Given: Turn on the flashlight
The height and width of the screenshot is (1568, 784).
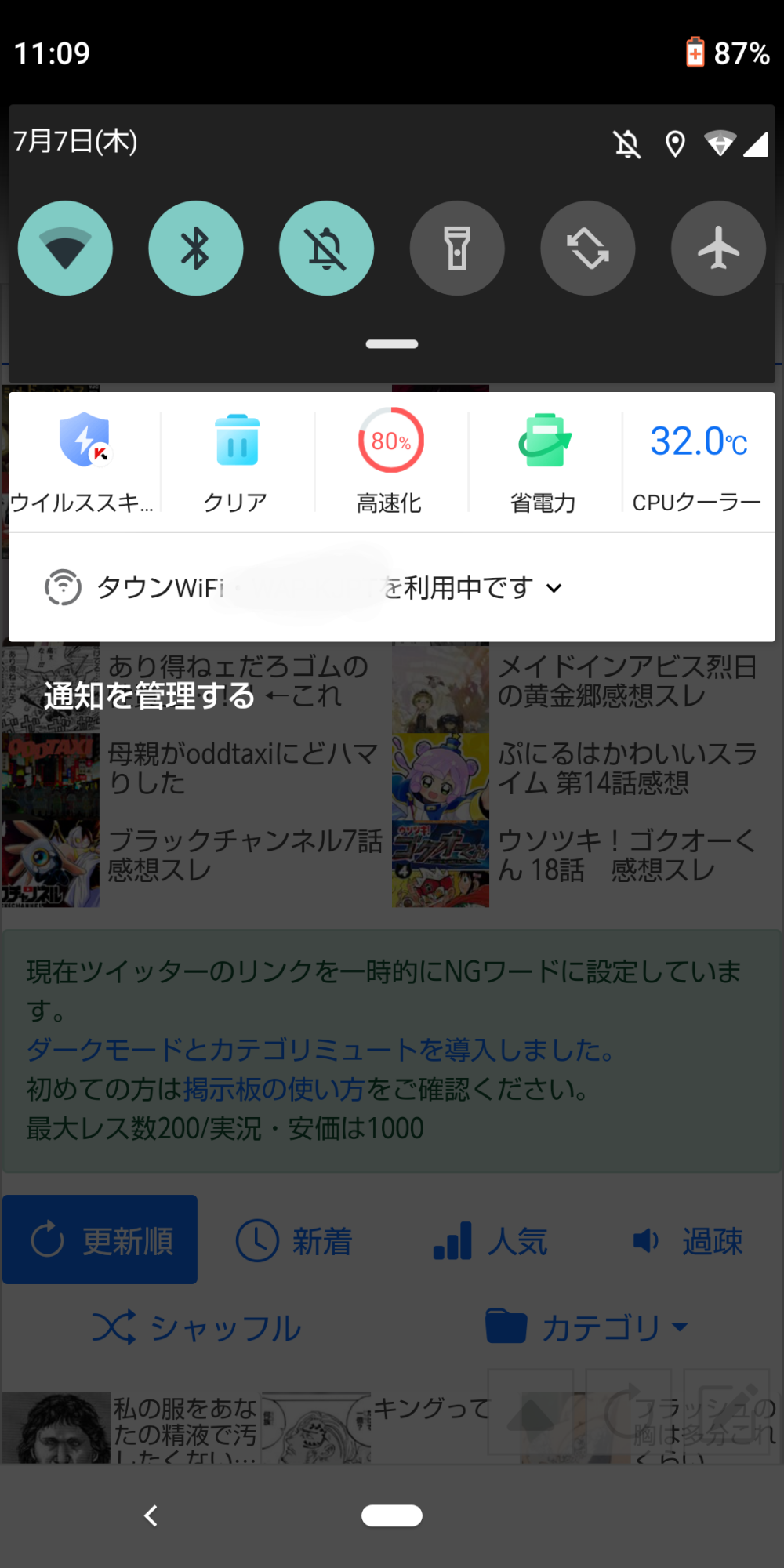Looking at the screenshot, I should pos(457,249).
